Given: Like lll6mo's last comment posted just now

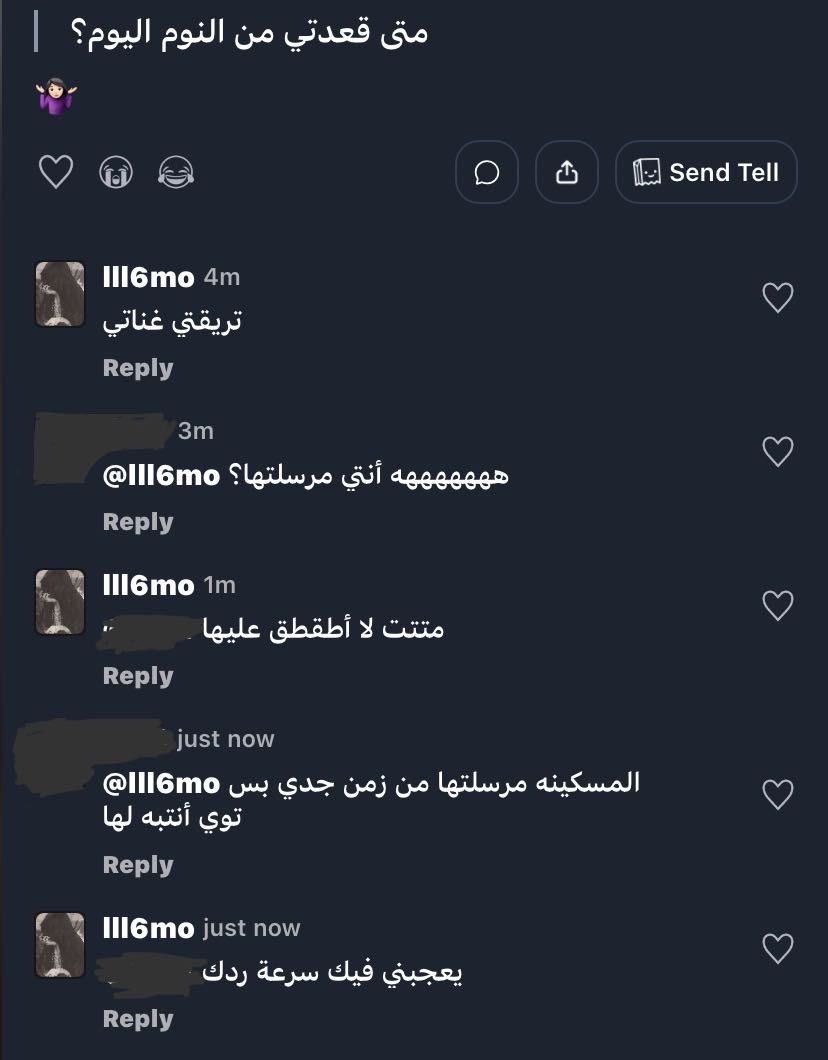Looking at the screenshot, I should [x=777, y=947].
